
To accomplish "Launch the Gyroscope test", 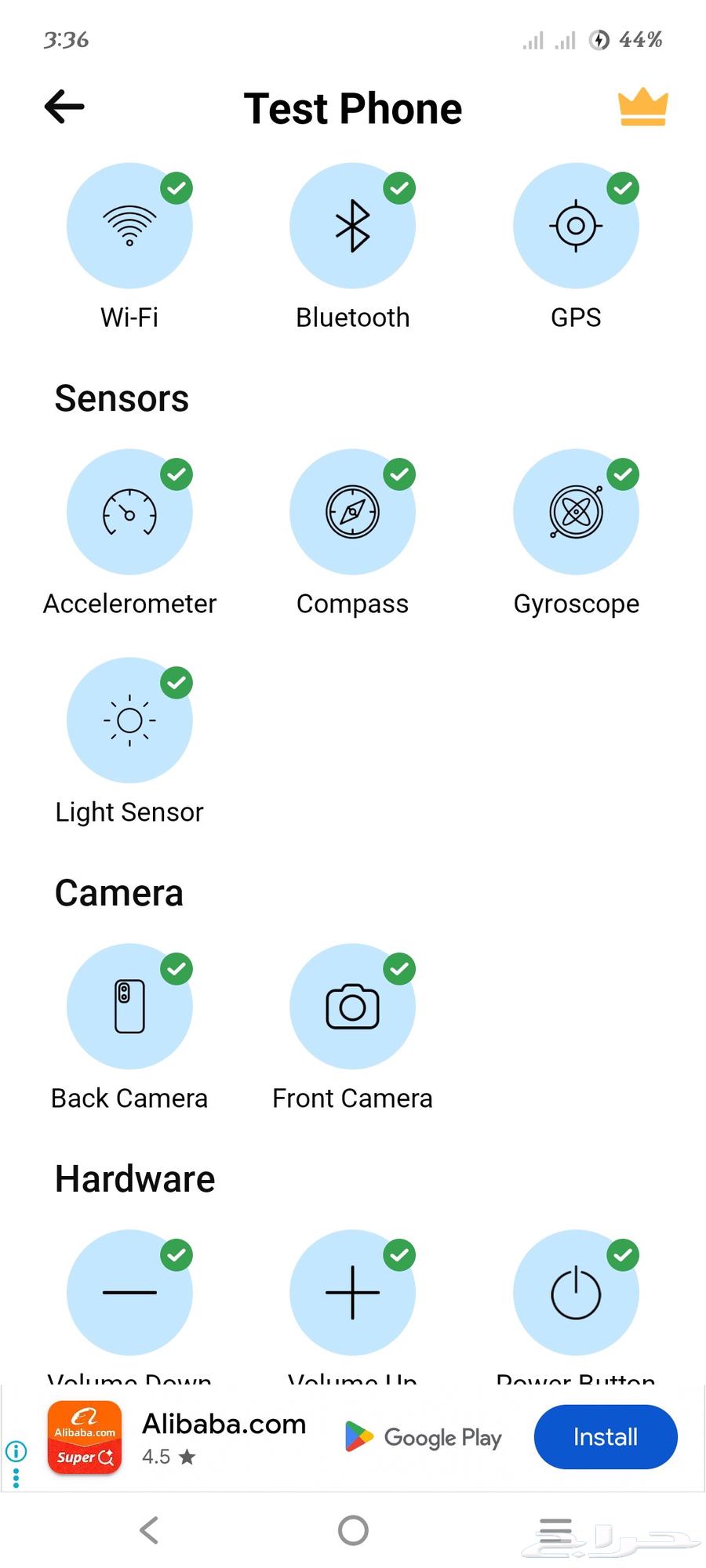I will coord(576,512).
